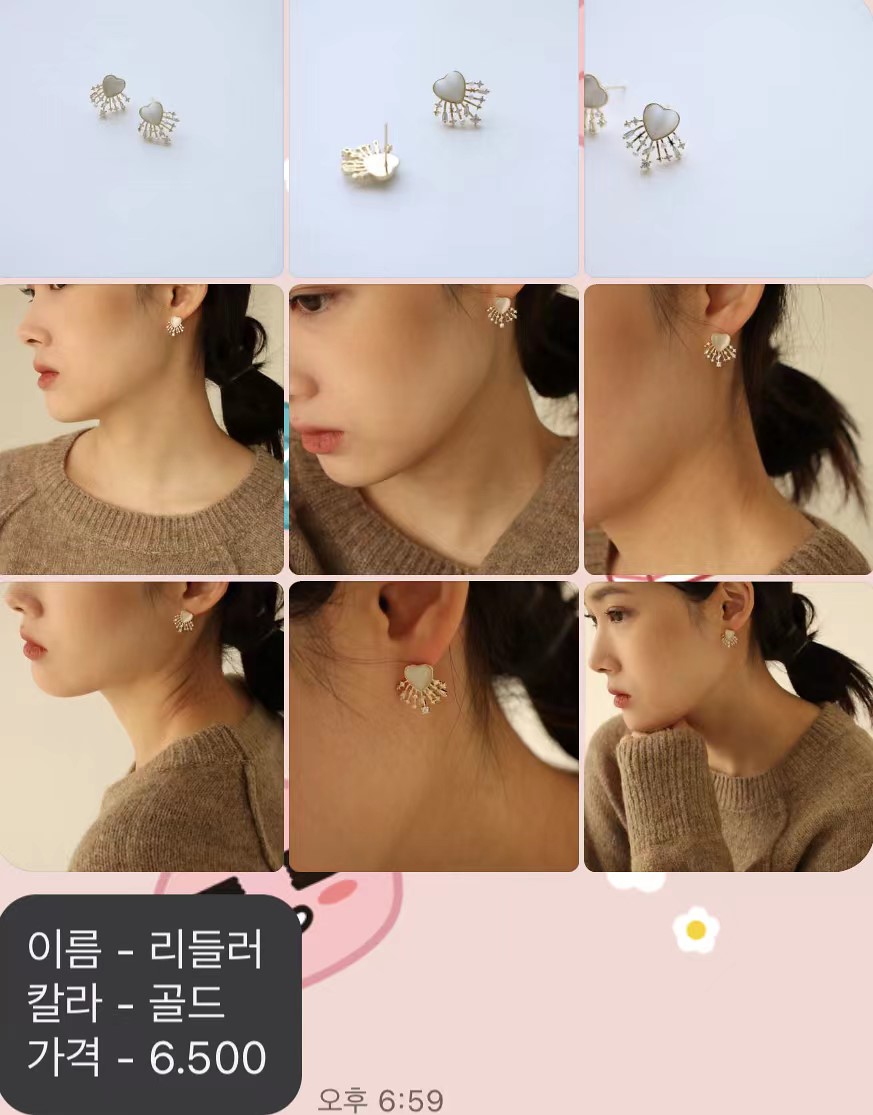View close-up face photo with eye visible

433,429
